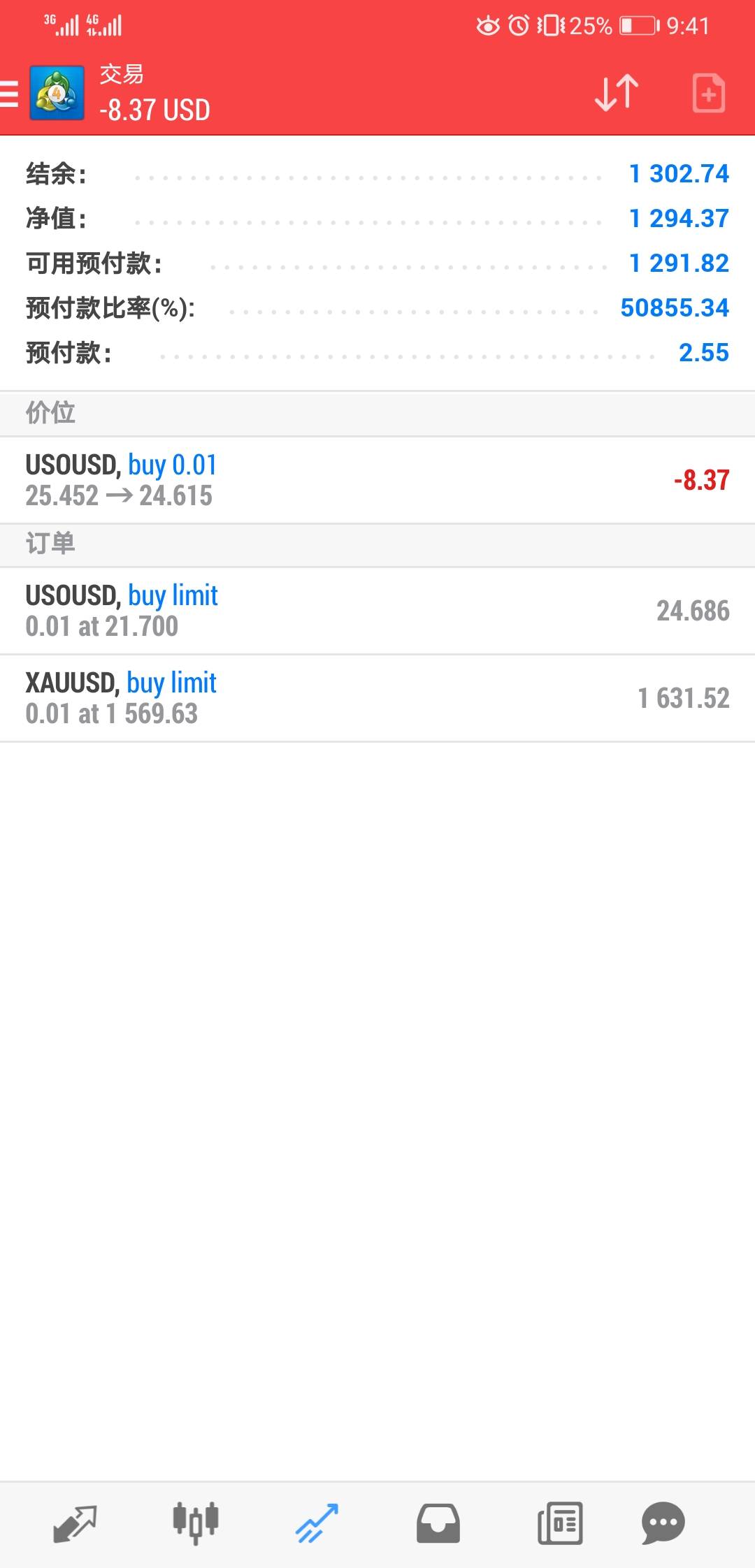This screenshot has width=755, height=1568.
Task: Open XAUUSD buy limit order at 1569.63
Action: point(377,698)
